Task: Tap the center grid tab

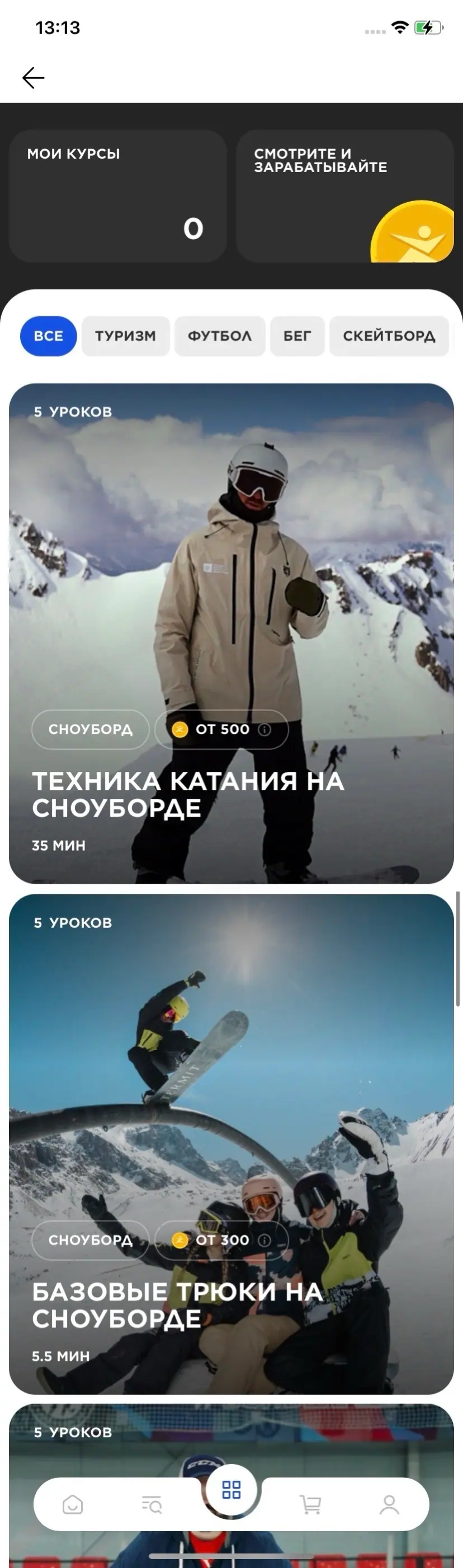Action: 232,1490
